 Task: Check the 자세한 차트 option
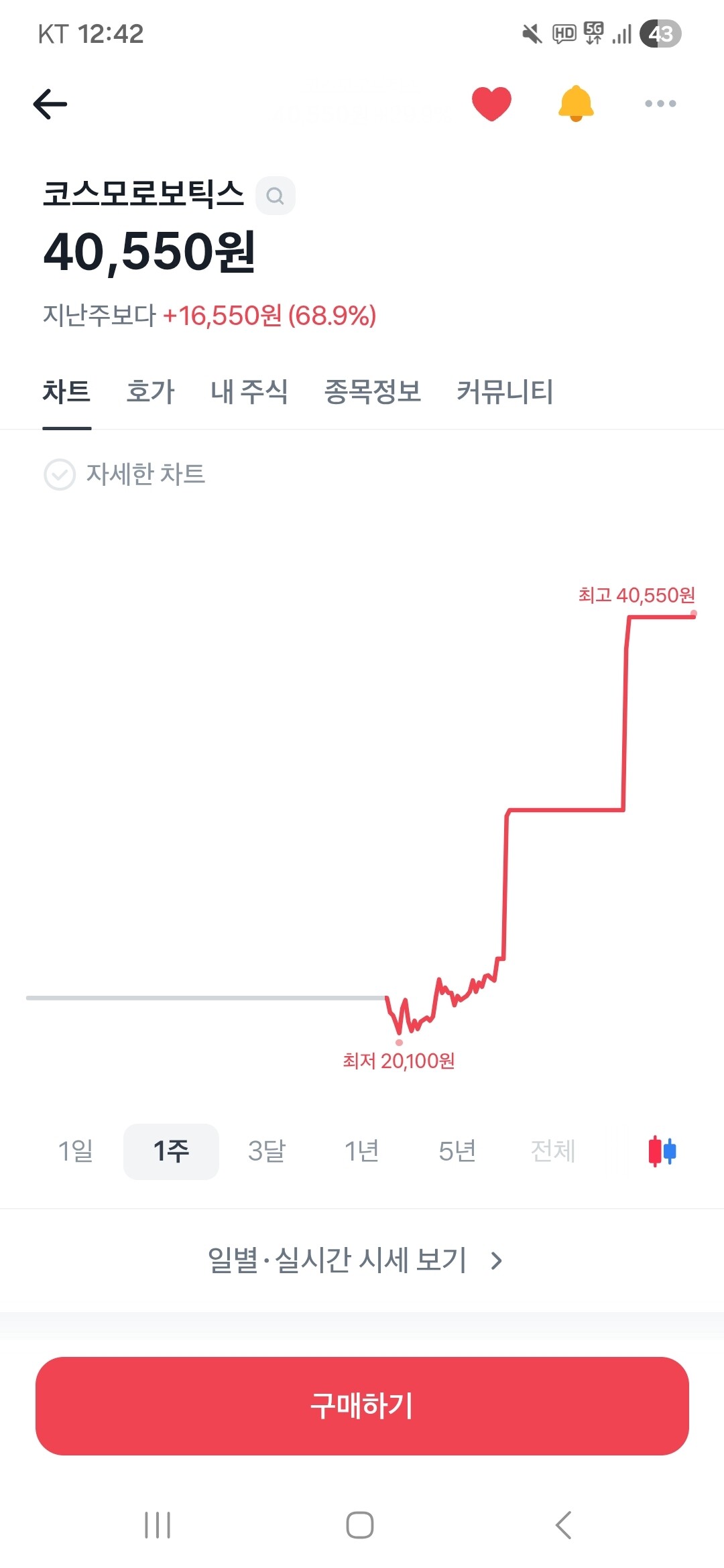125,474
